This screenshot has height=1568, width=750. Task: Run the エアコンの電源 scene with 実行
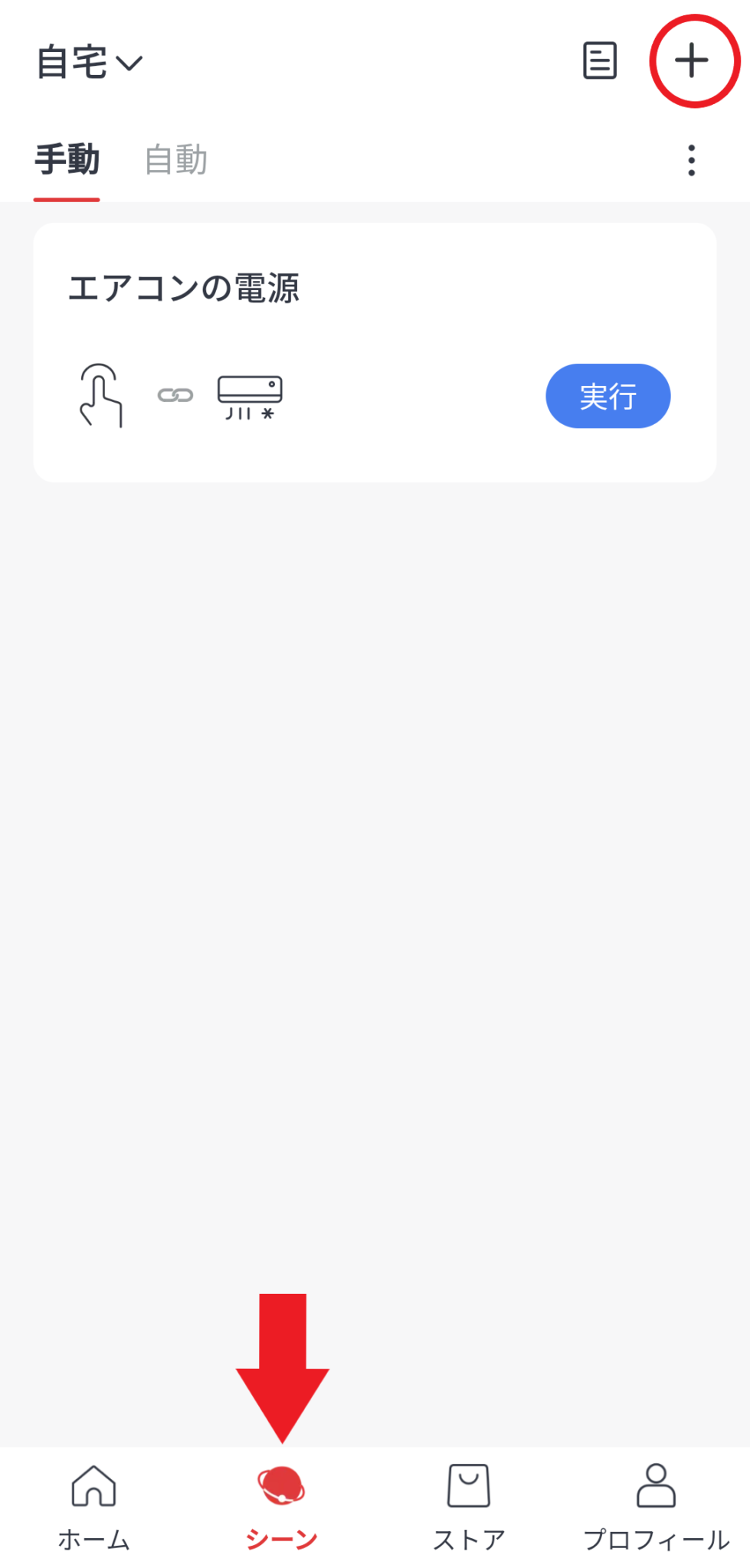[608, 396]
